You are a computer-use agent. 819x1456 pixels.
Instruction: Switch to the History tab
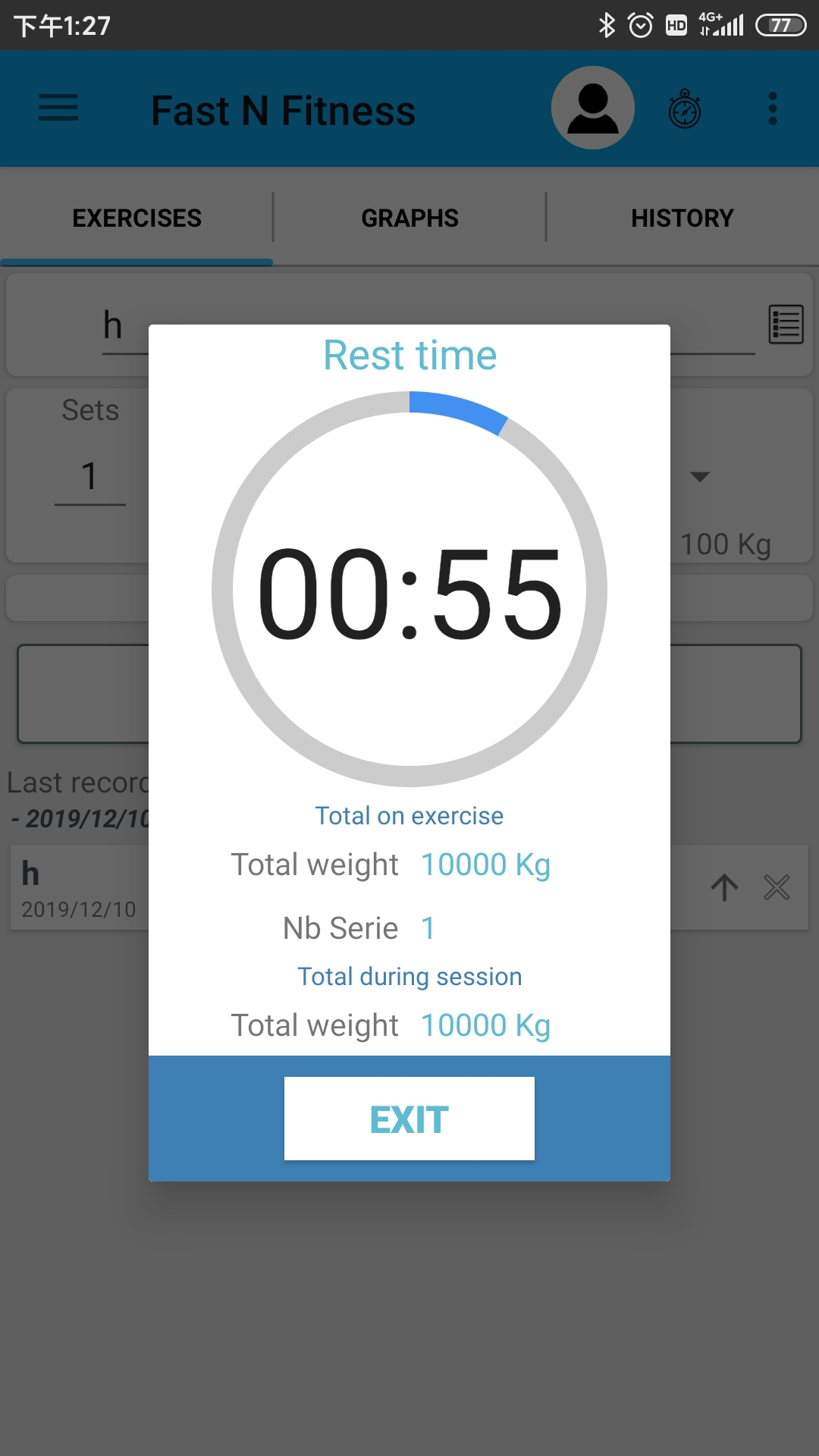pyautogui.click(x=682, y=218)
